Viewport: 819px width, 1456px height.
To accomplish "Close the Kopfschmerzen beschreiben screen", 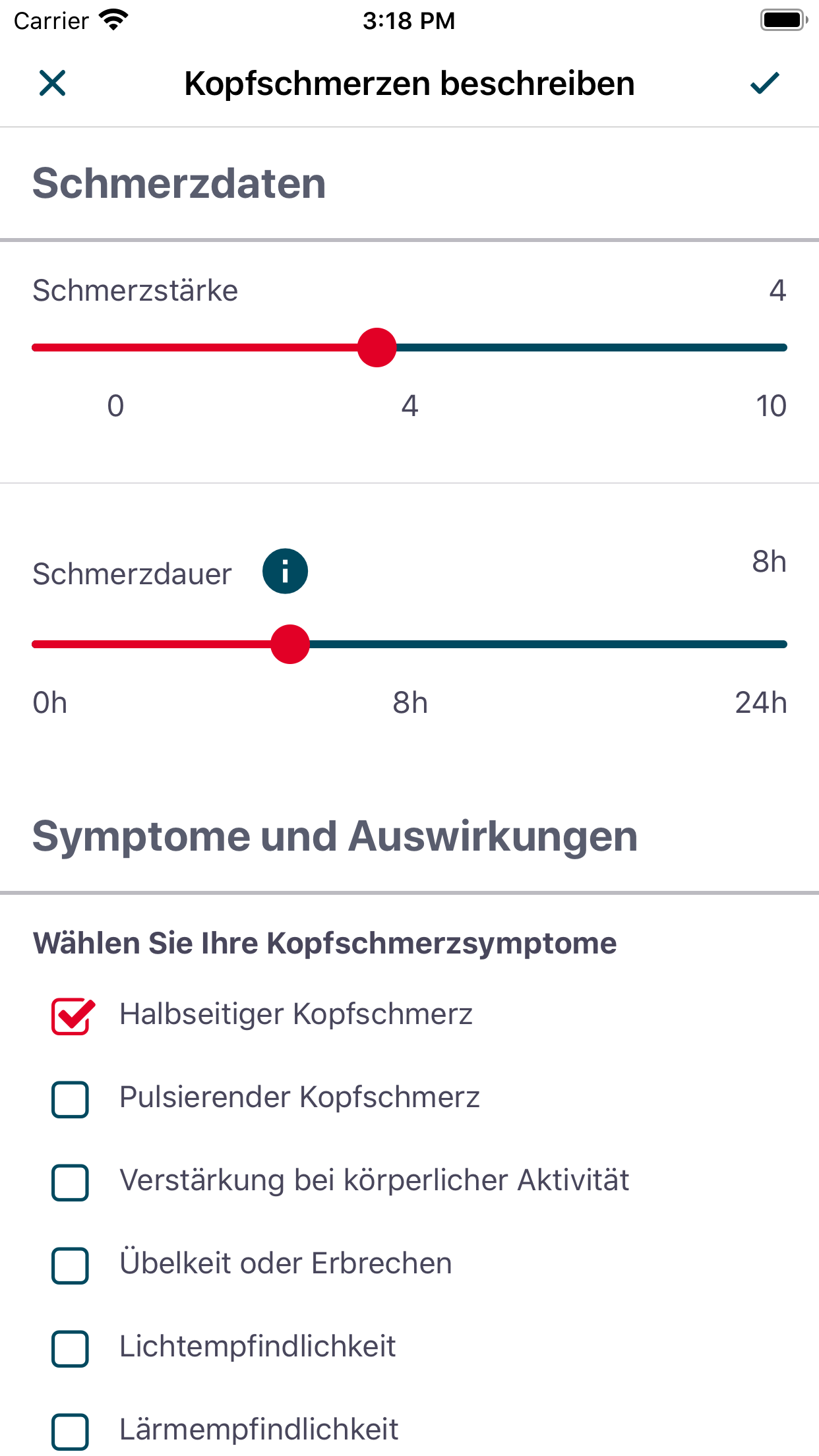I will [x=53, y=83].
